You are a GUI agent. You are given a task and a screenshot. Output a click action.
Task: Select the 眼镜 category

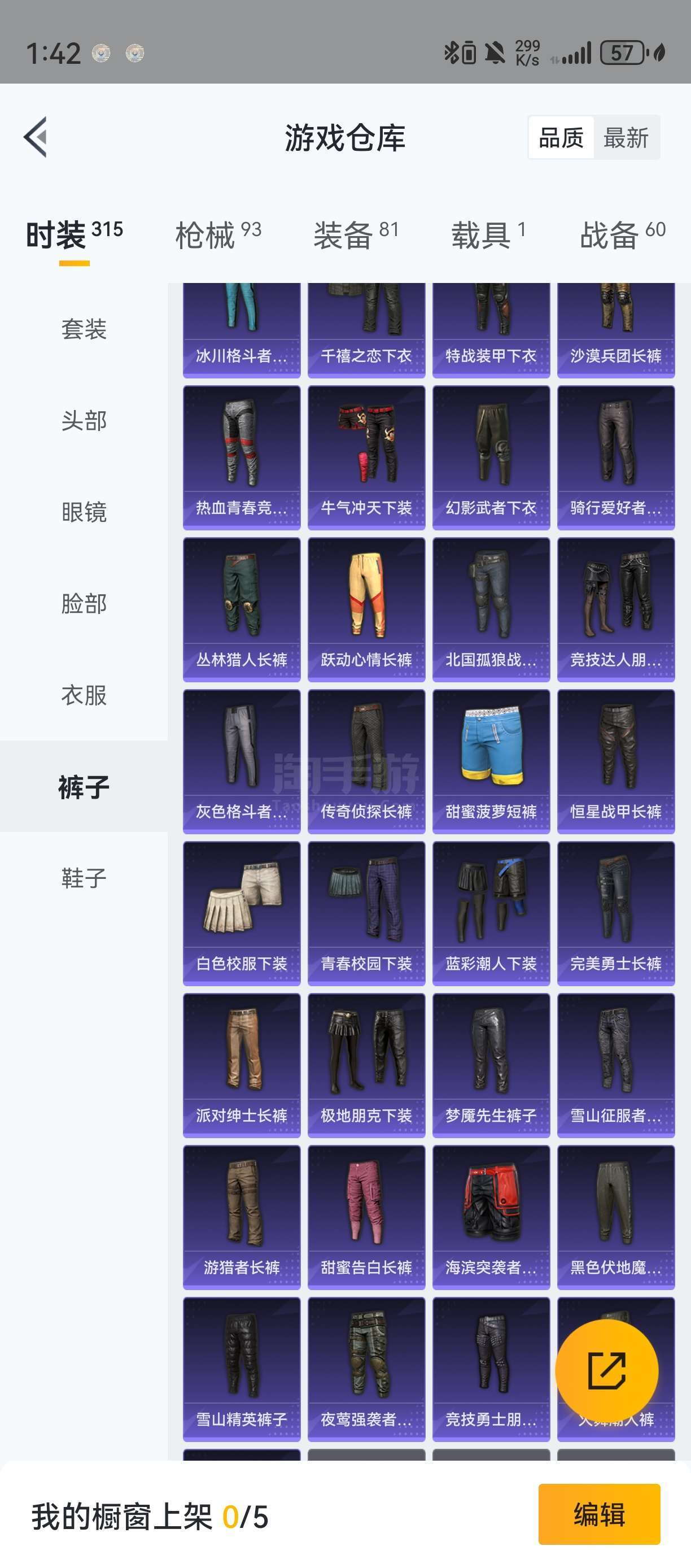(x=84, y=512)
